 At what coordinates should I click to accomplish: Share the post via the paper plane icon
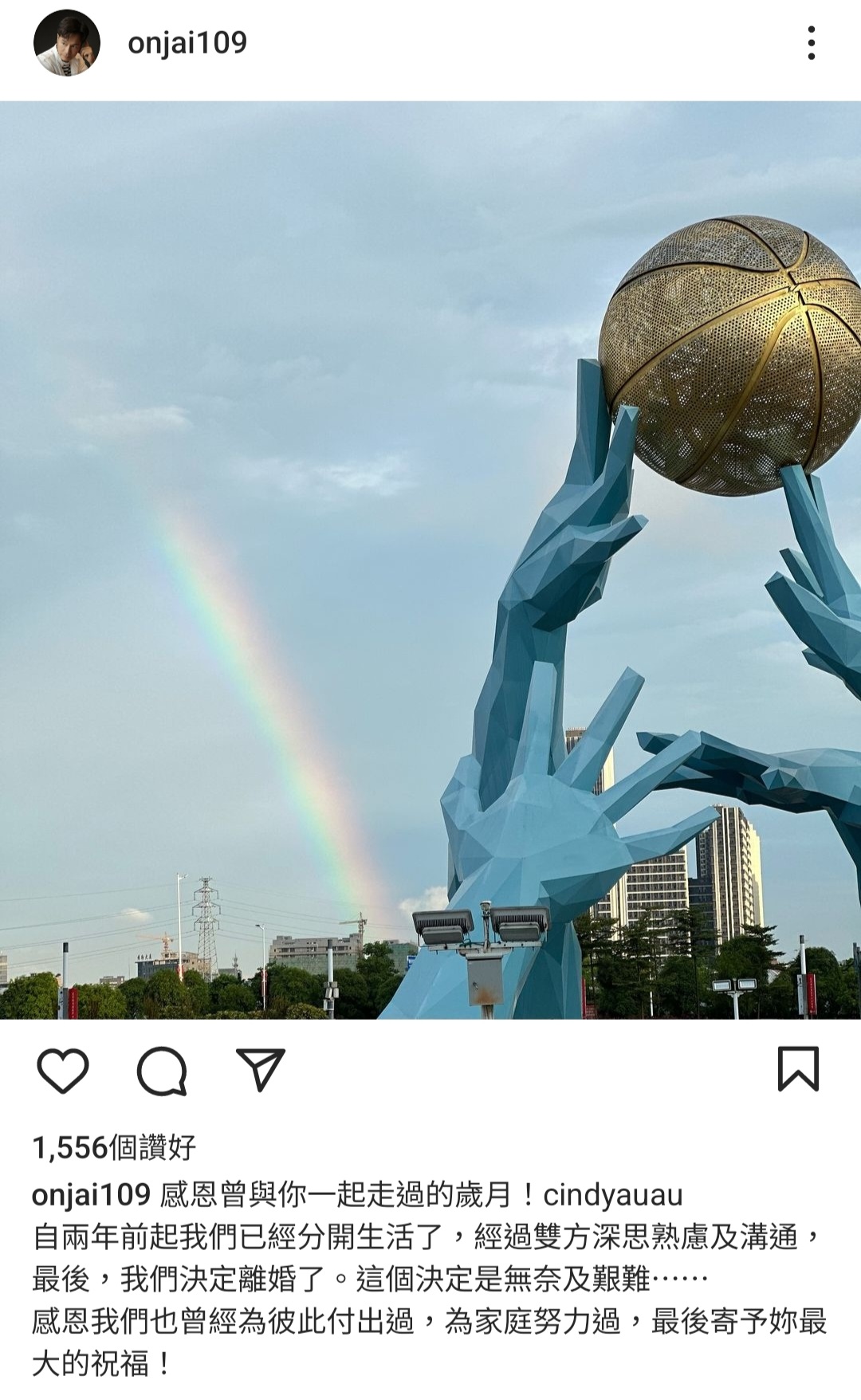pyautogui.click(x=261, y=1070)
